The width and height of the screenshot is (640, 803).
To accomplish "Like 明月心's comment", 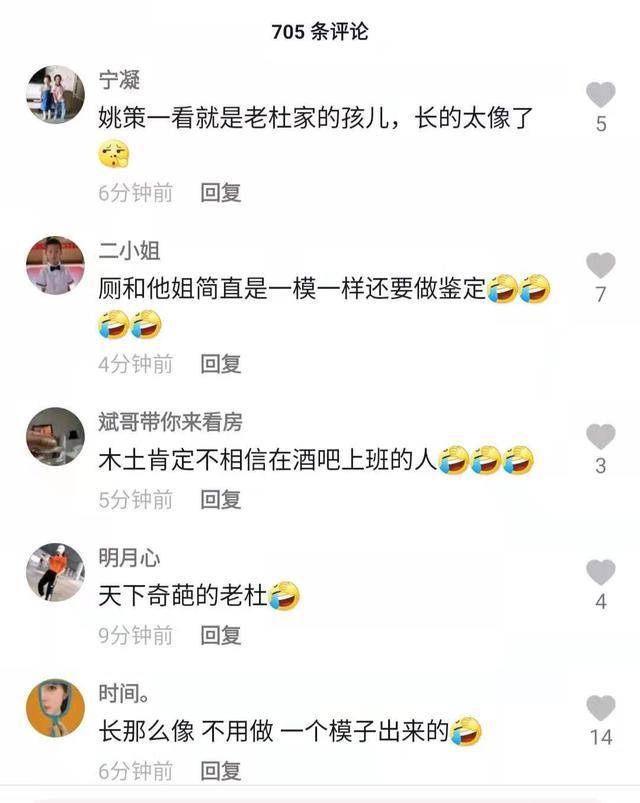I will pyautogui.click(x=600, y=572).
